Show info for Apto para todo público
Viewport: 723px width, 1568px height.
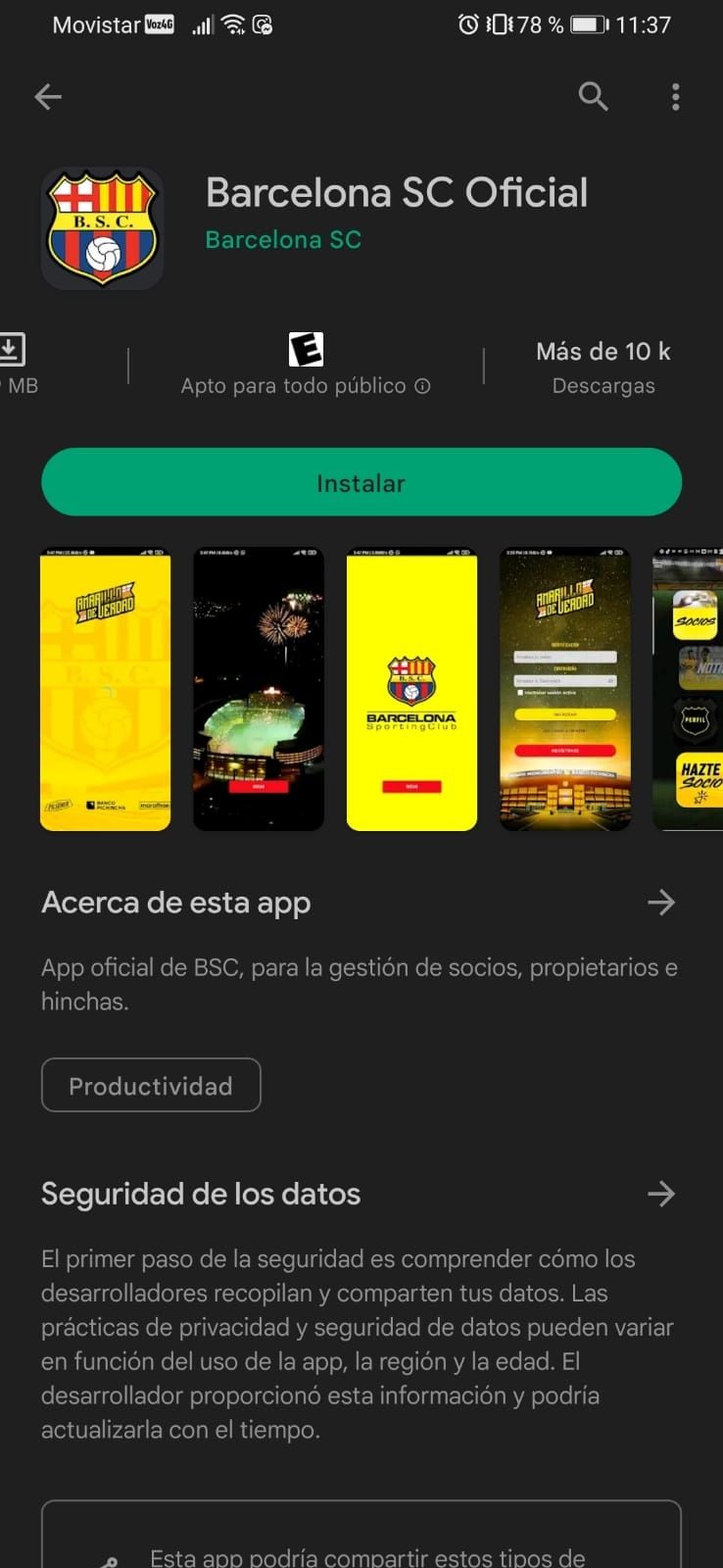(x=422, y=386)
